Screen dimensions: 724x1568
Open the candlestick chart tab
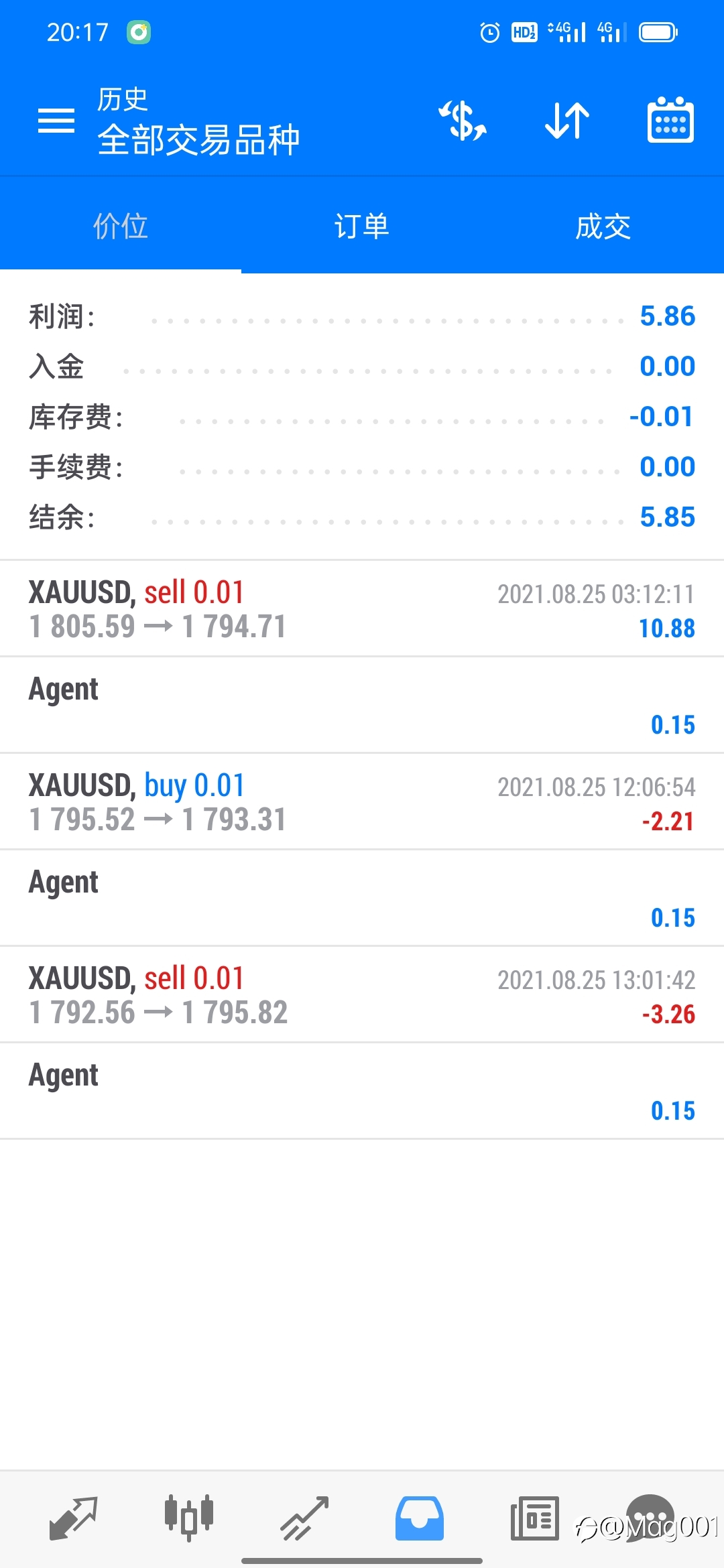click(x=189, y=1518)
